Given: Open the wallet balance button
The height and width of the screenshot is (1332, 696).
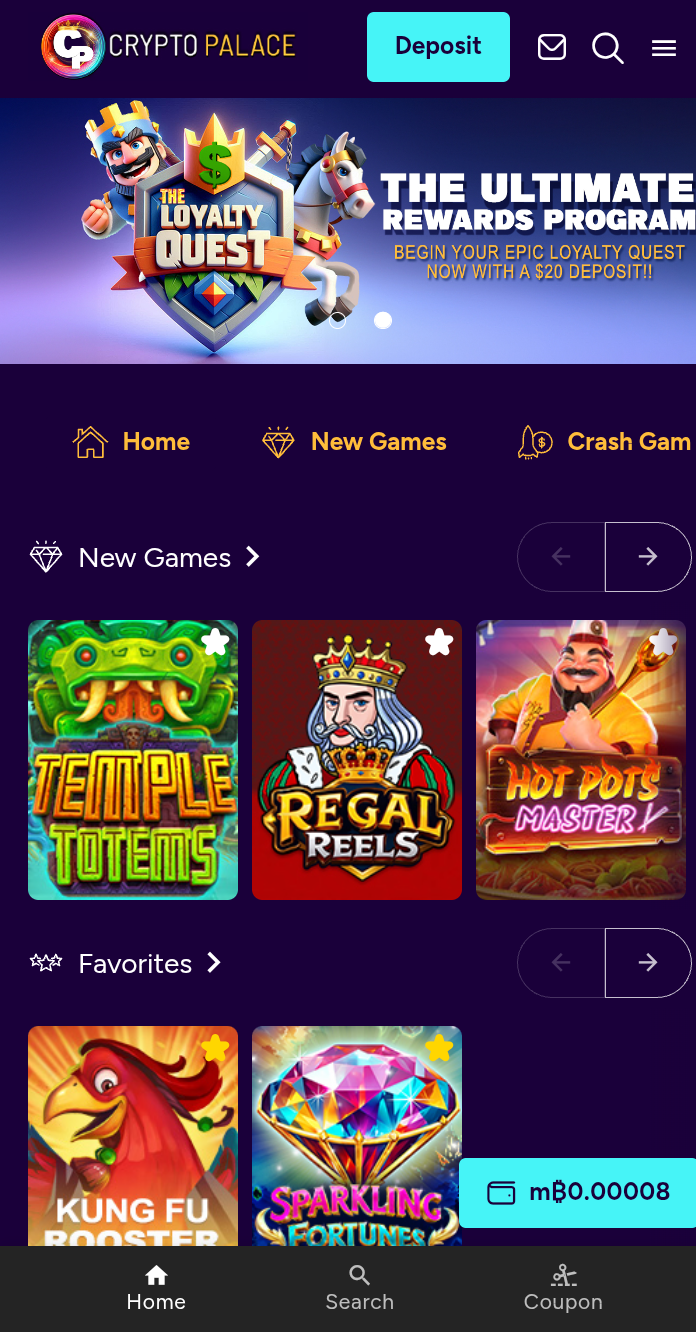Looking at the screenshot, I should click(x=578, y=1192).
